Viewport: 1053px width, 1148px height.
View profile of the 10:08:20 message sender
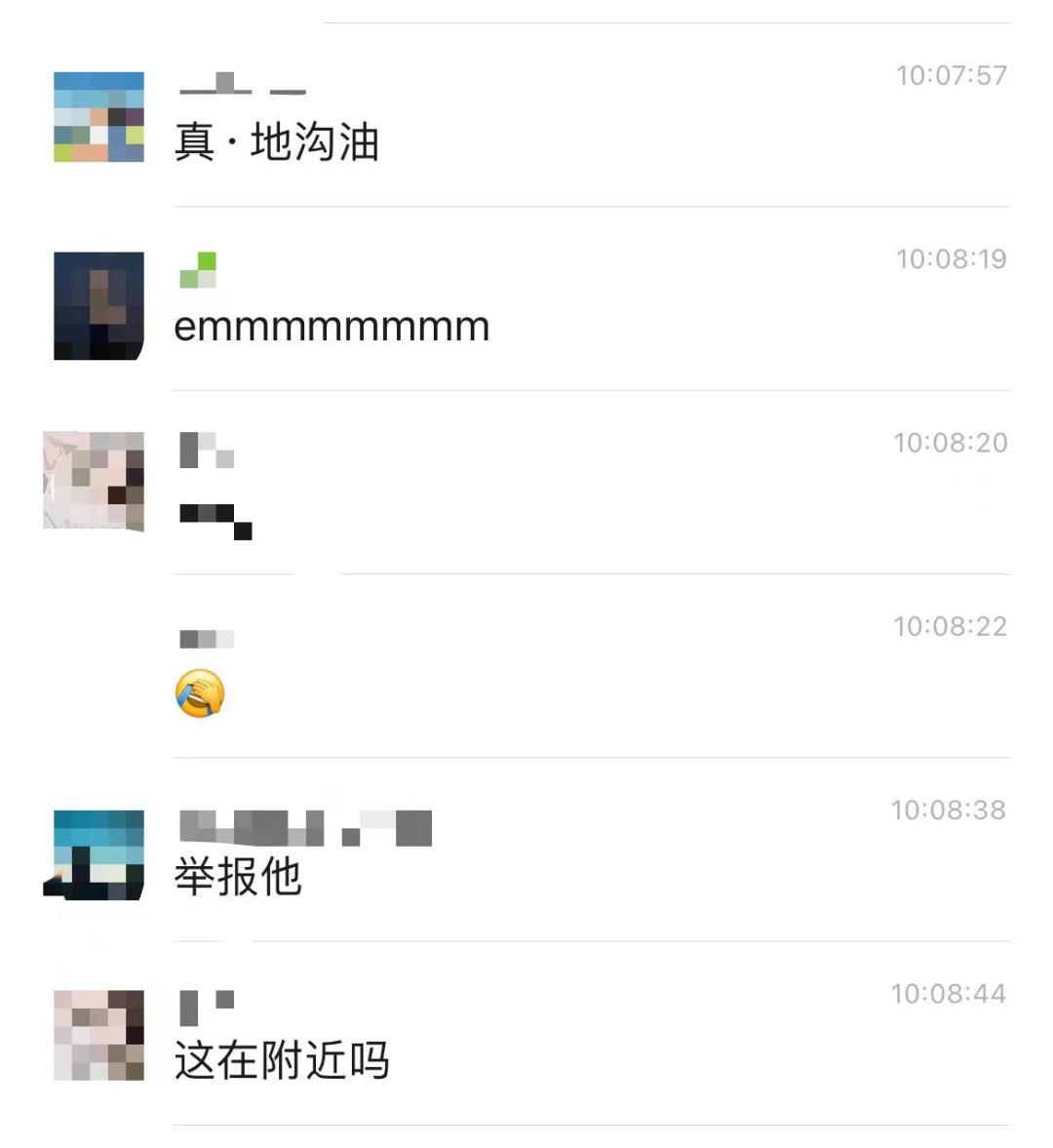[x=95, y=481]
